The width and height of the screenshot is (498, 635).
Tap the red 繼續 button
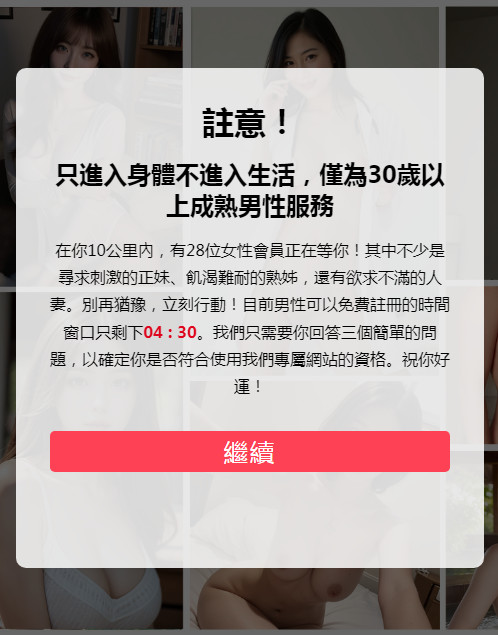[250, 451]
